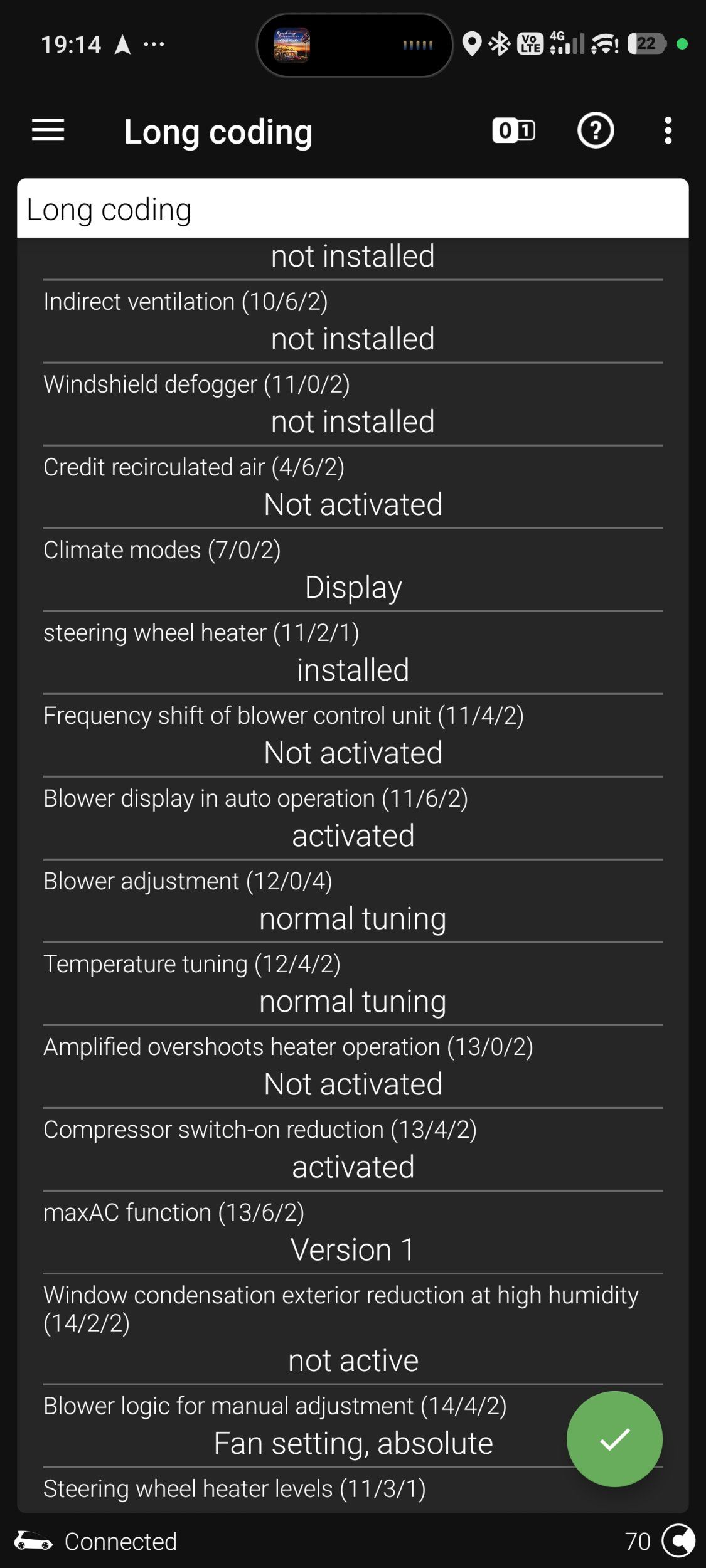Change Blower display in auto operation
The image size is (706, 1568).
(353, 835)
